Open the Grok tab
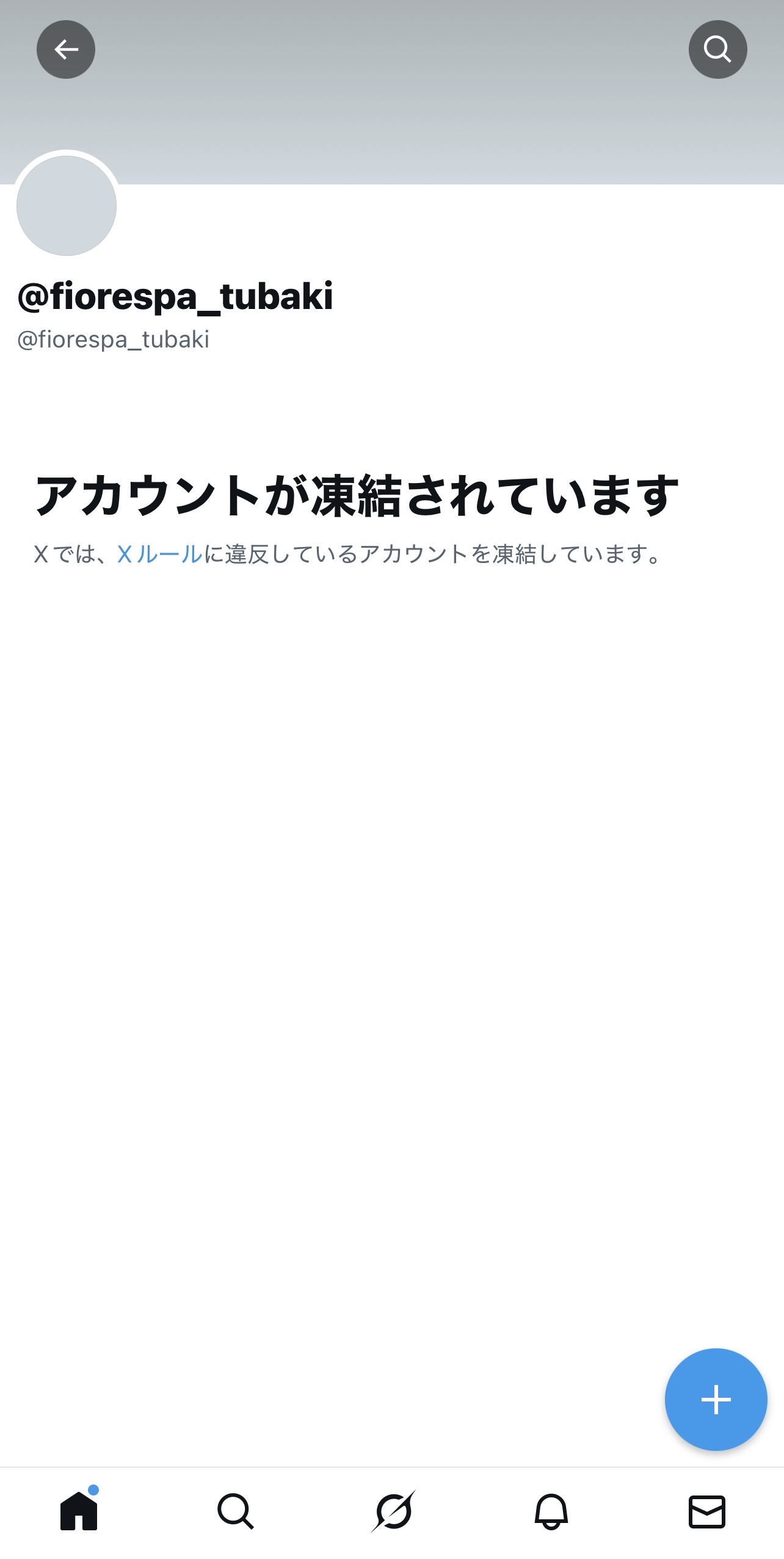 tap(393, 1511)
